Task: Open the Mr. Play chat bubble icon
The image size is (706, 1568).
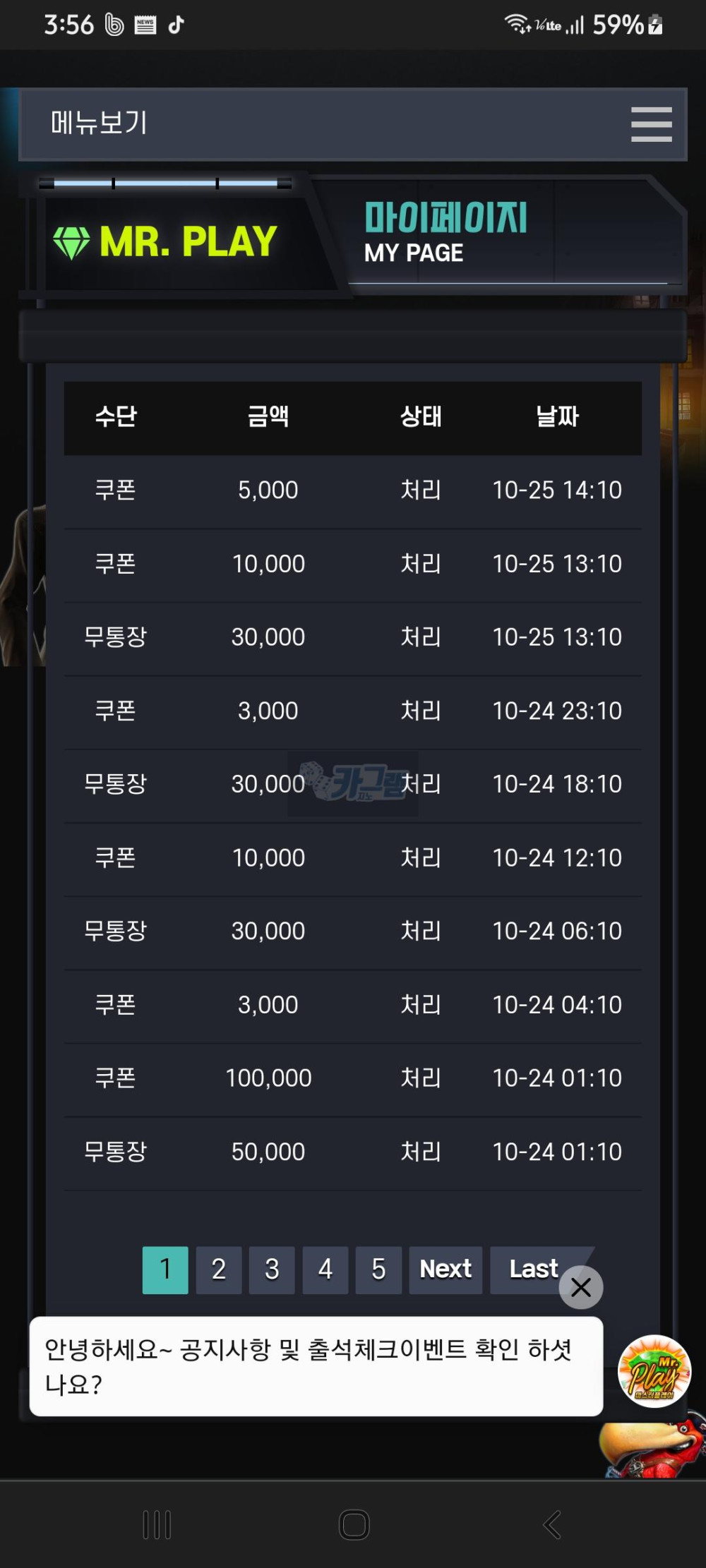Action: (x=654, y=1370)
